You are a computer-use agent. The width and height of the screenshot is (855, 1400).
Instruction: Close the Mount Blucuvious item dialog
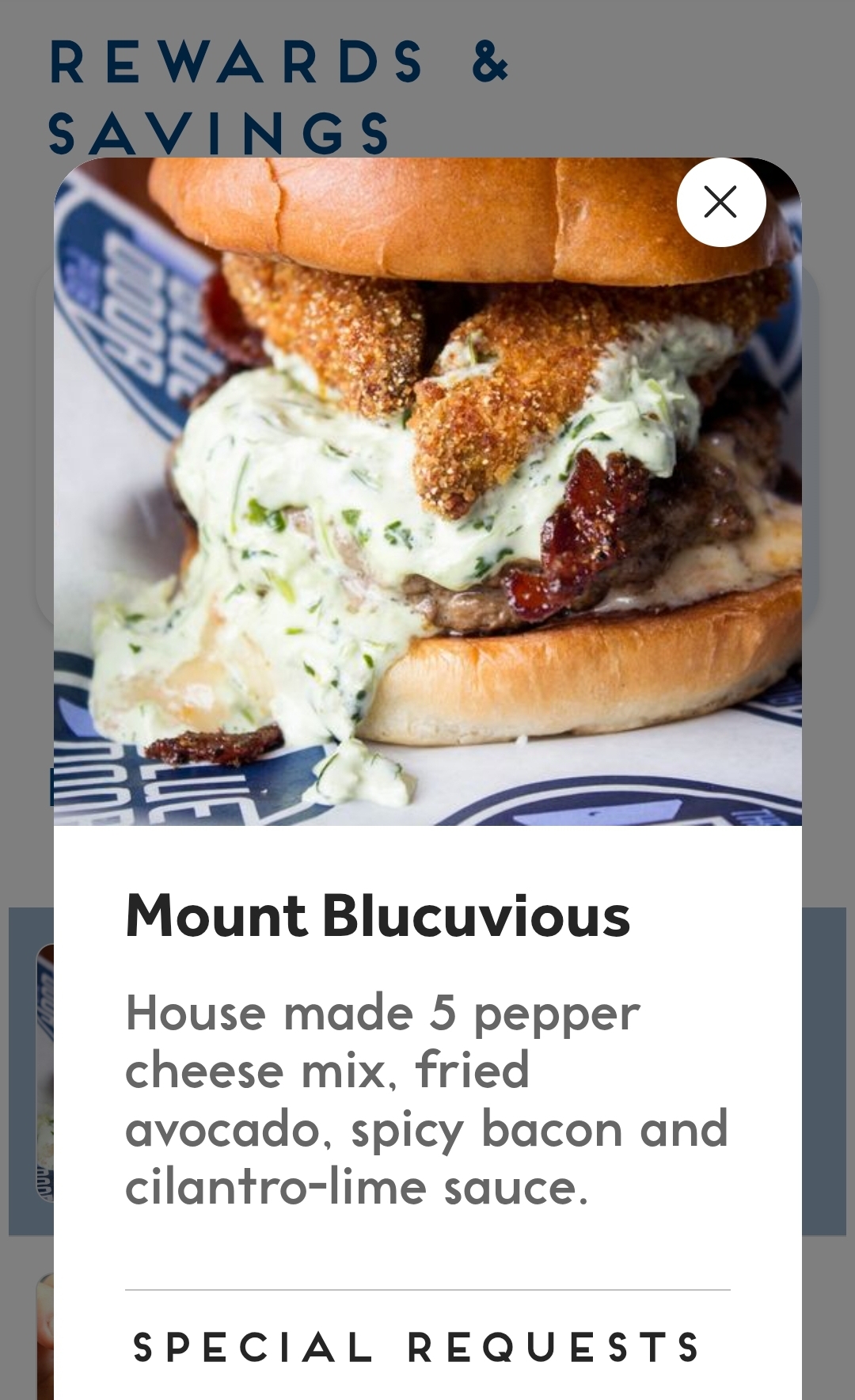[720, 202]
